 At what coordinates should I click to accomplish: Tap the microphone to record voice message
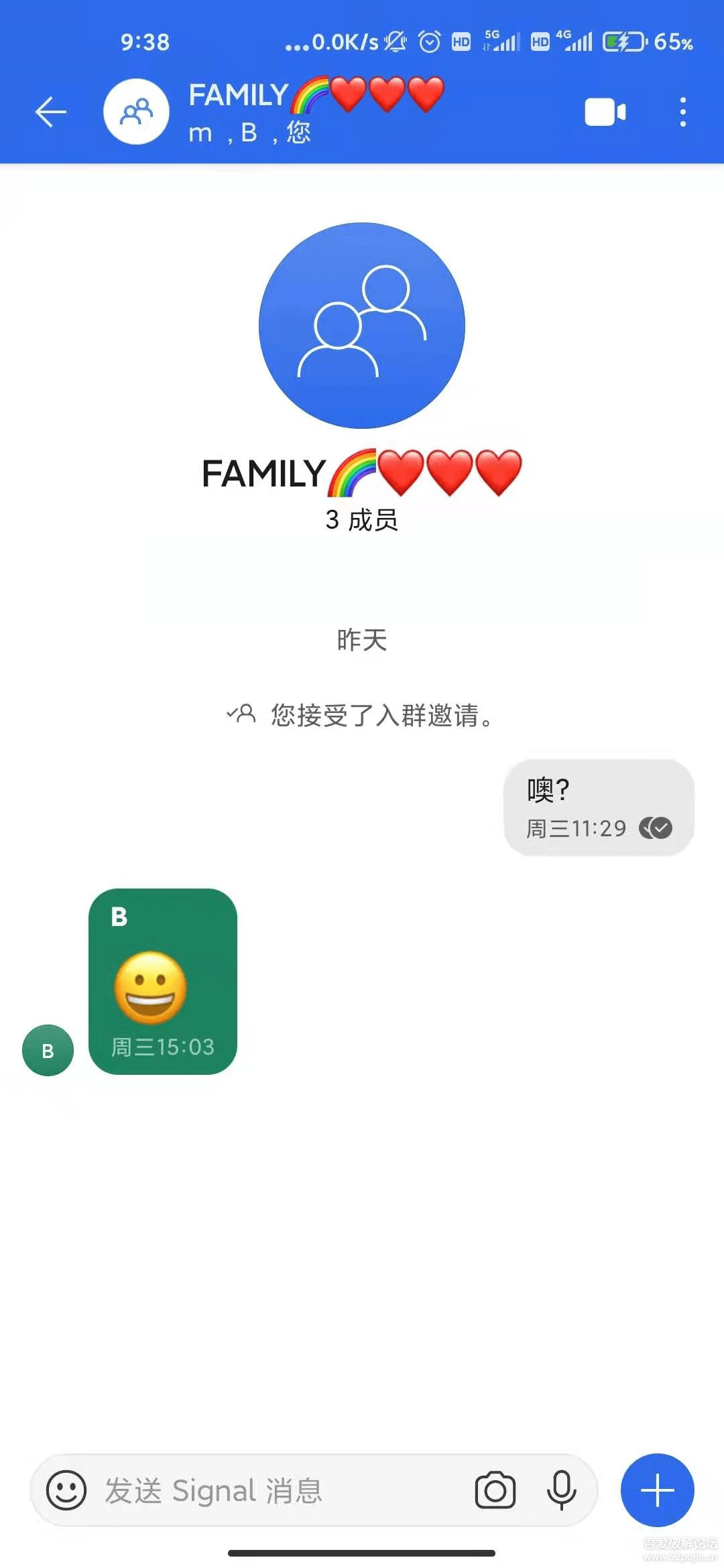[x=561, y=1490]
